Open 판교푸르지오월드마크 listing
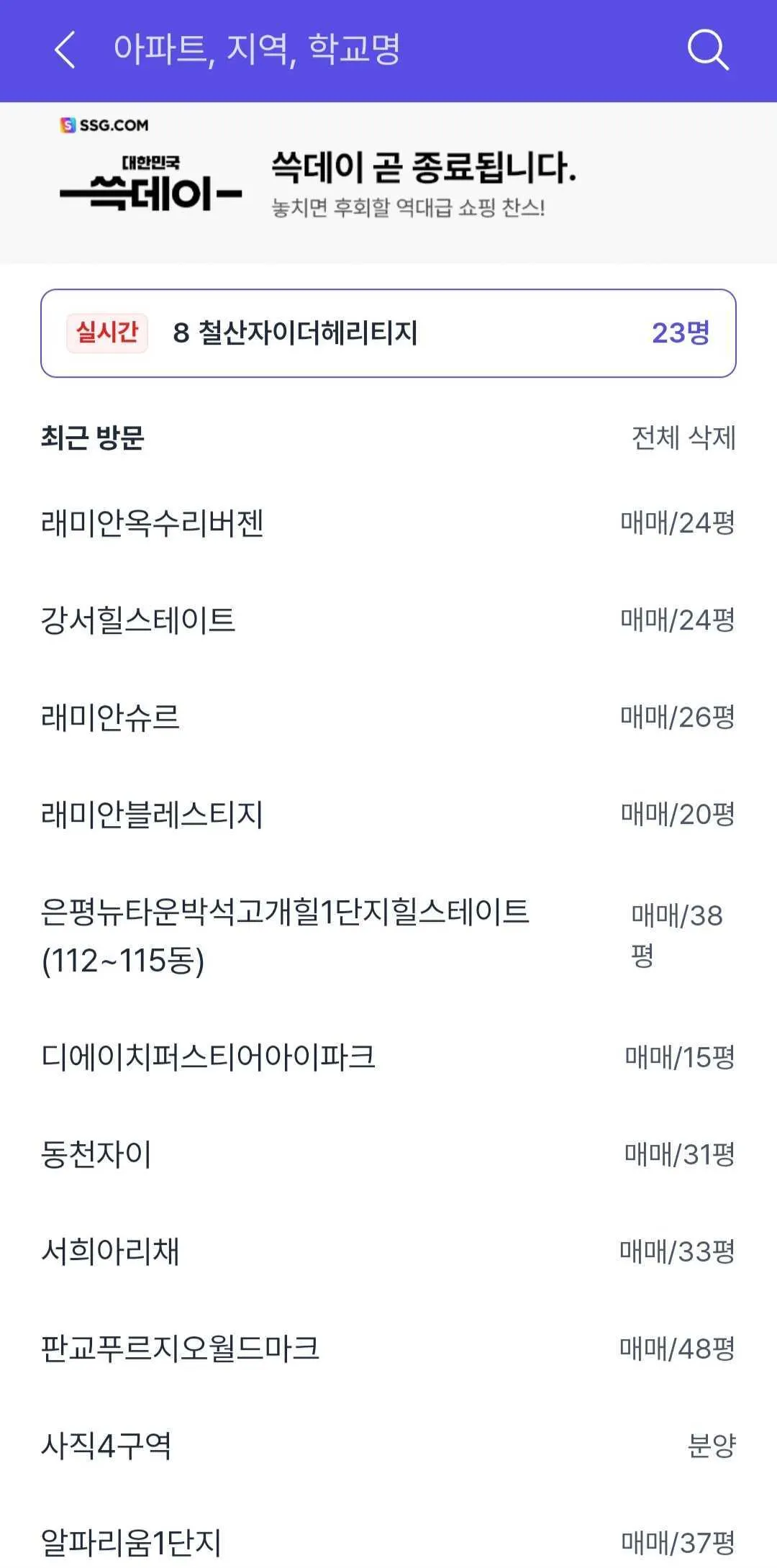This screenshot has height=1568, width=777. (x=180, y=1349)
